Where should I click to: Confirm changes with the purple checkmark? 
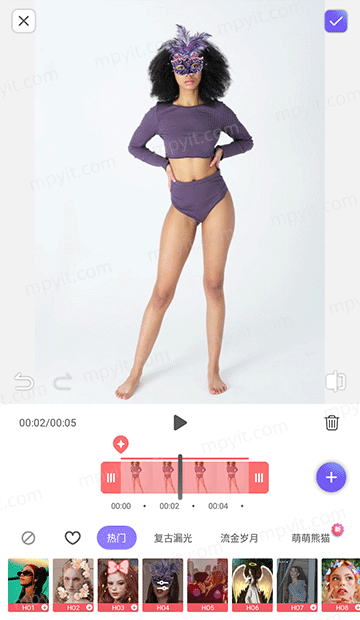coord(336,21)
